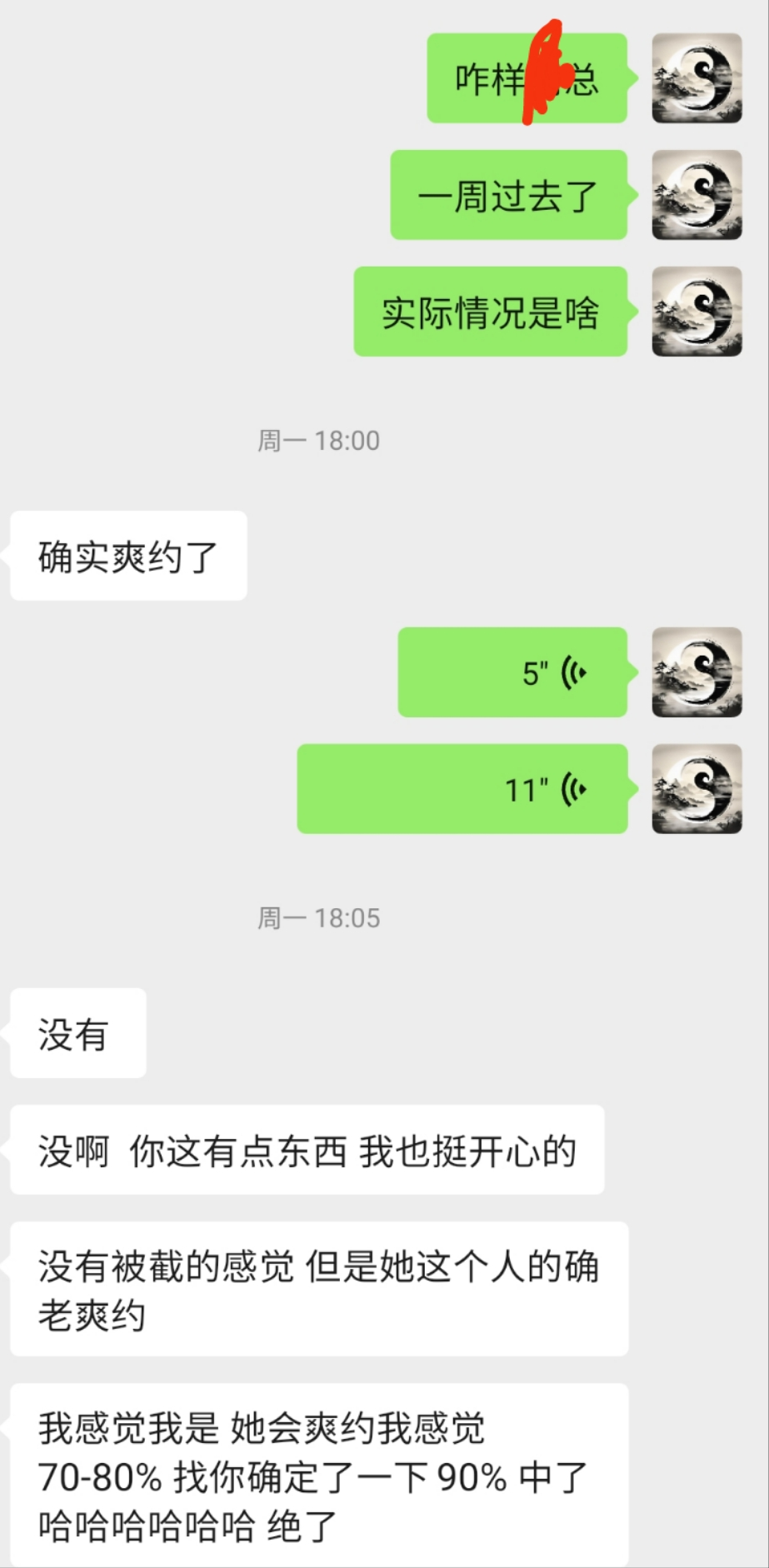Play the 5-second voice message
769x1568 pixels.
pyautogui.click(x=512, y=672)
